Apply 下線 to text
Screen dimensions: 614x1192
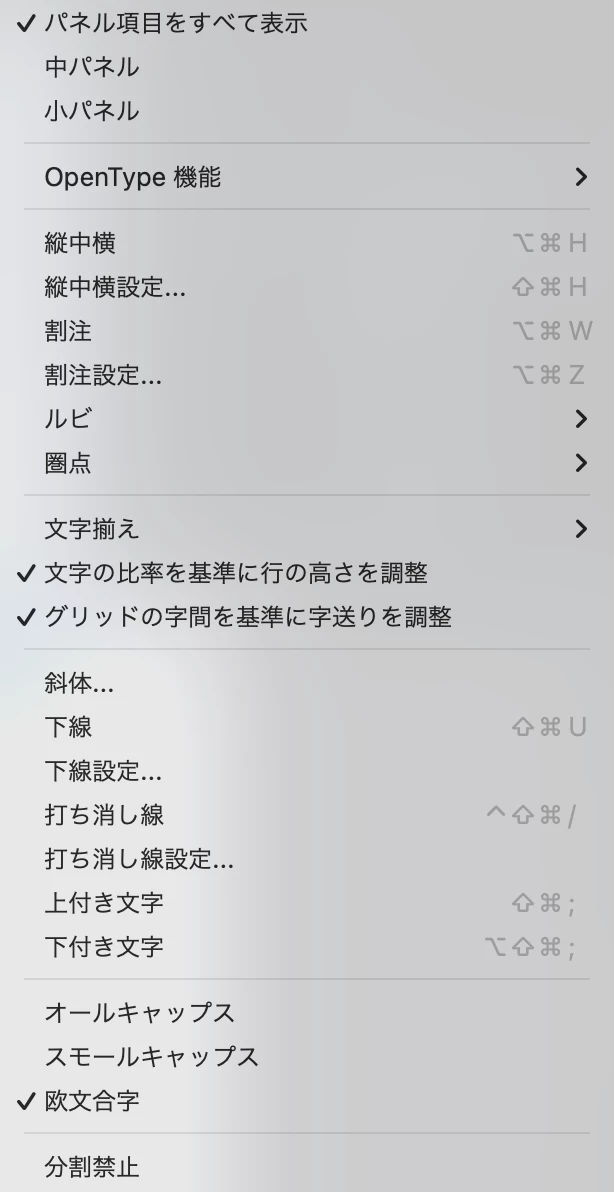coord(68,727)
